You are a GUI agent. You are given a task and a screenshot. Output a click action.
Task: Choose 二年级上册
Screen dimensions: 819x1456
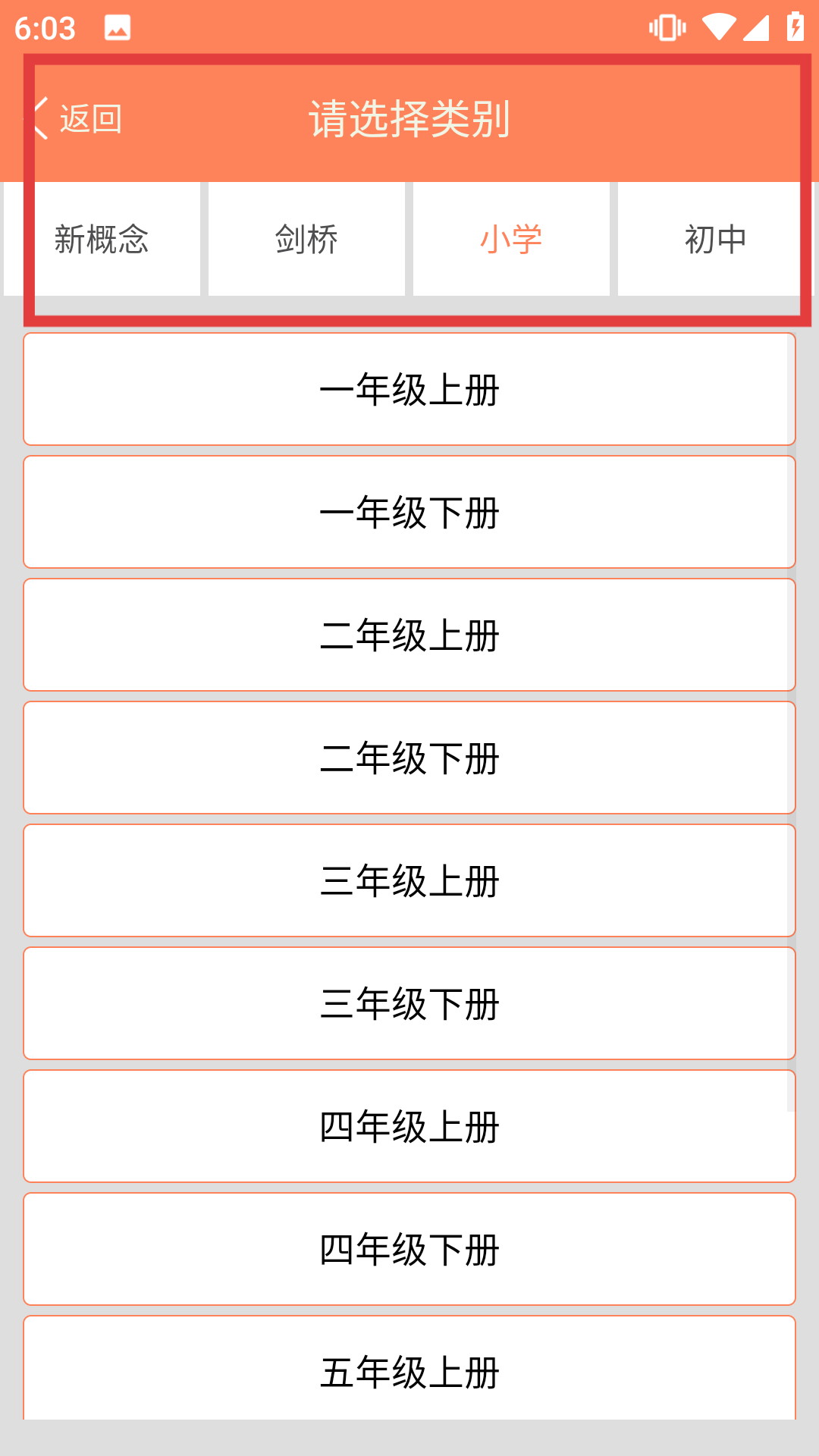click(409, 635)
